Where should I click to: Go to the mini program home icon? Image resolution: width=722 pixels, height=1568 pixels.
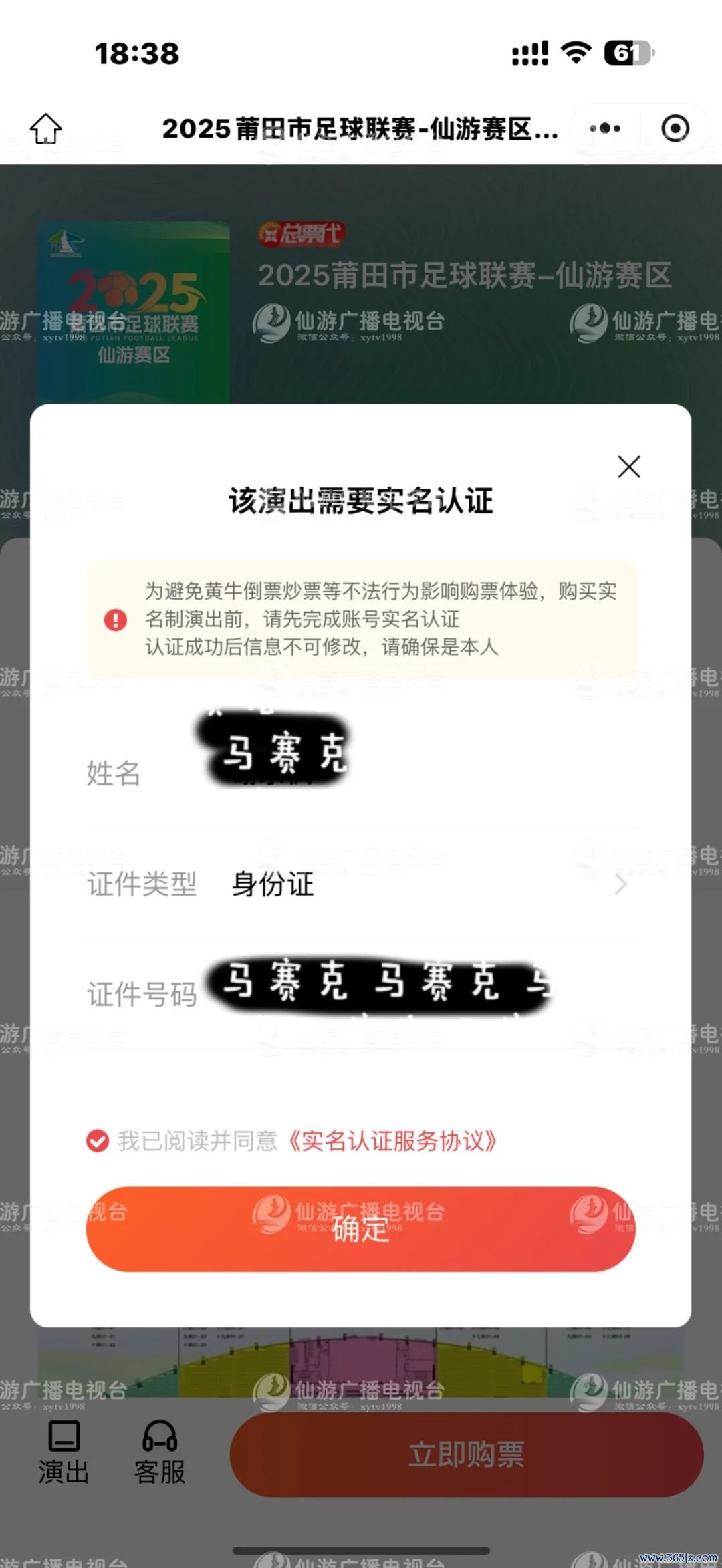coord(46,128)
